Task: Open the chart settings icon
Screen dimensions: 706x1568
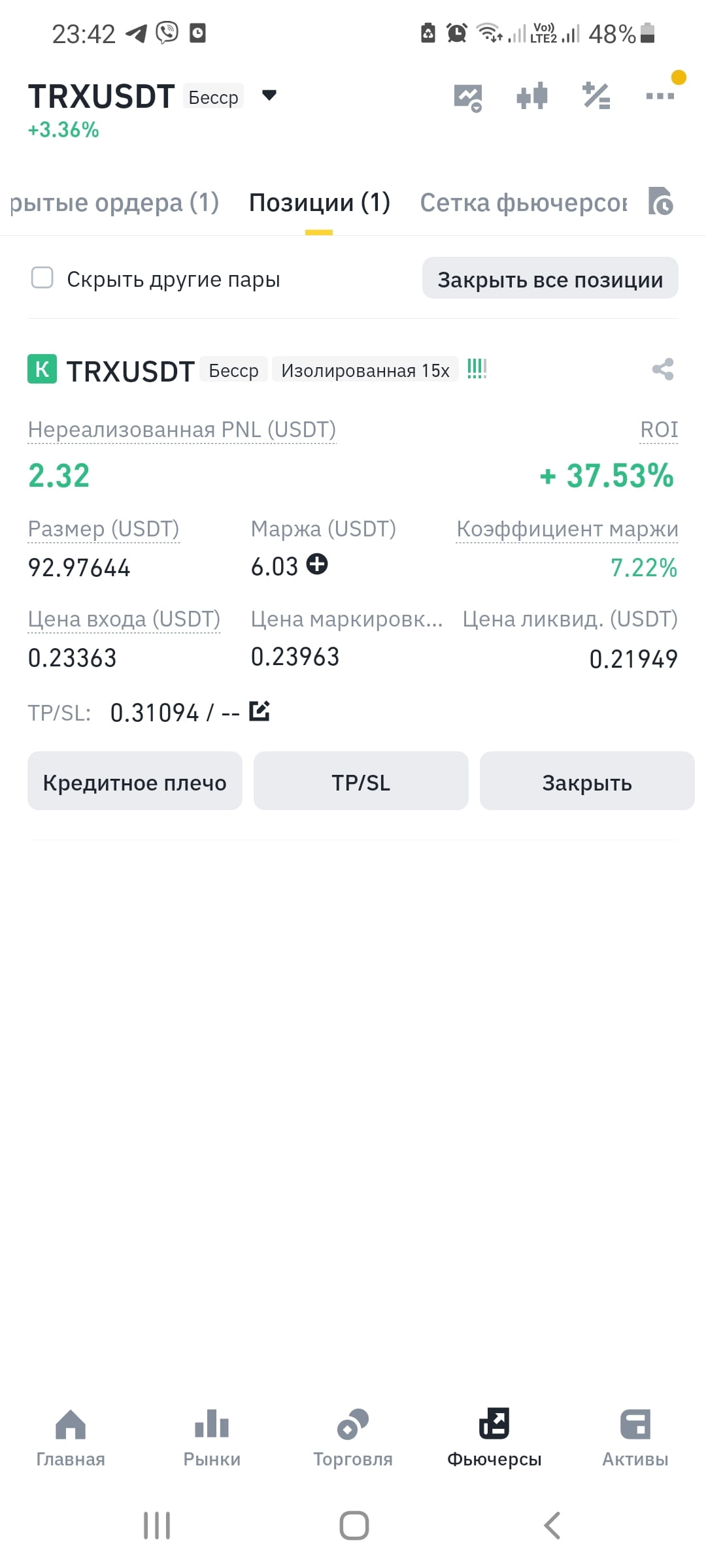Action: coord(468,98)
